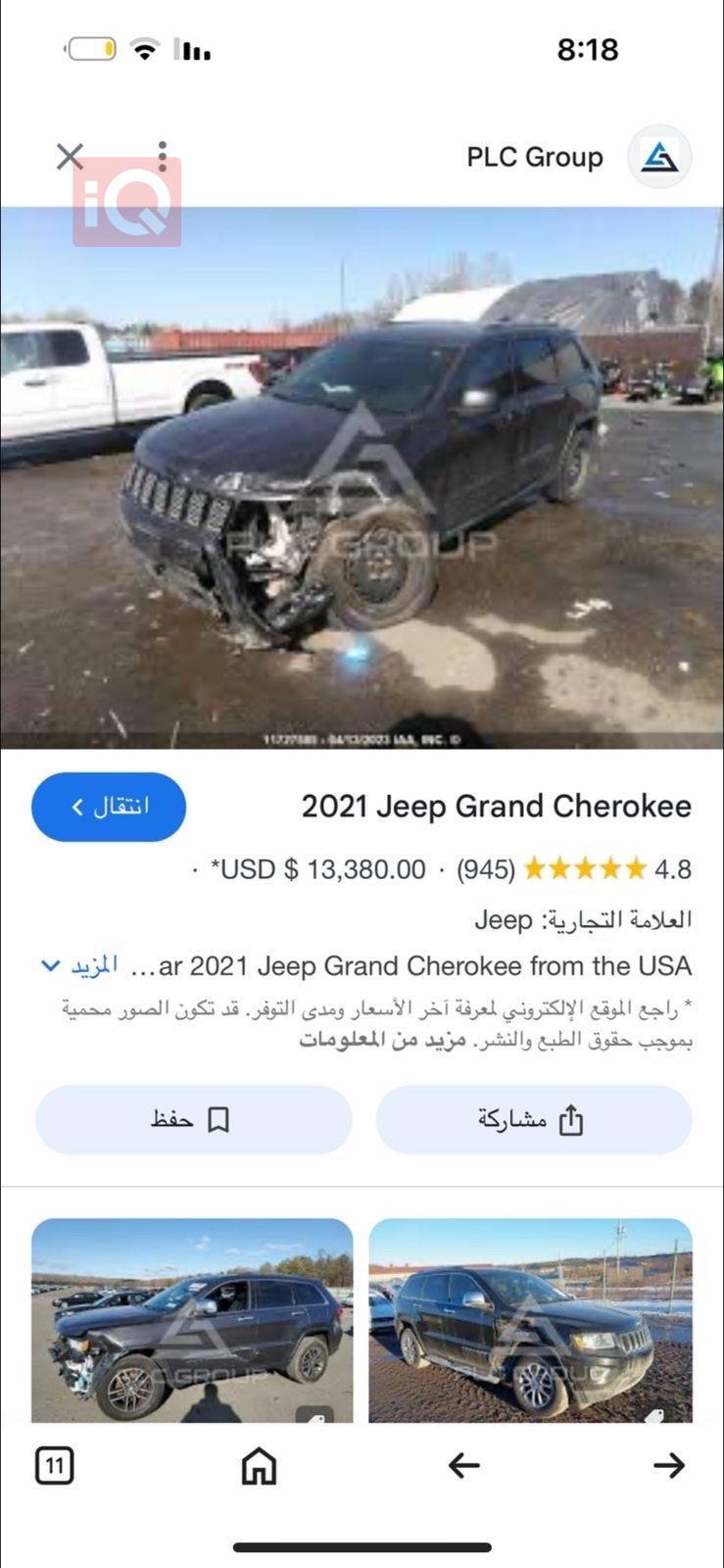
Task: Open the Jeep thumbnail above the tabs counter
Action: point(192,1318)
